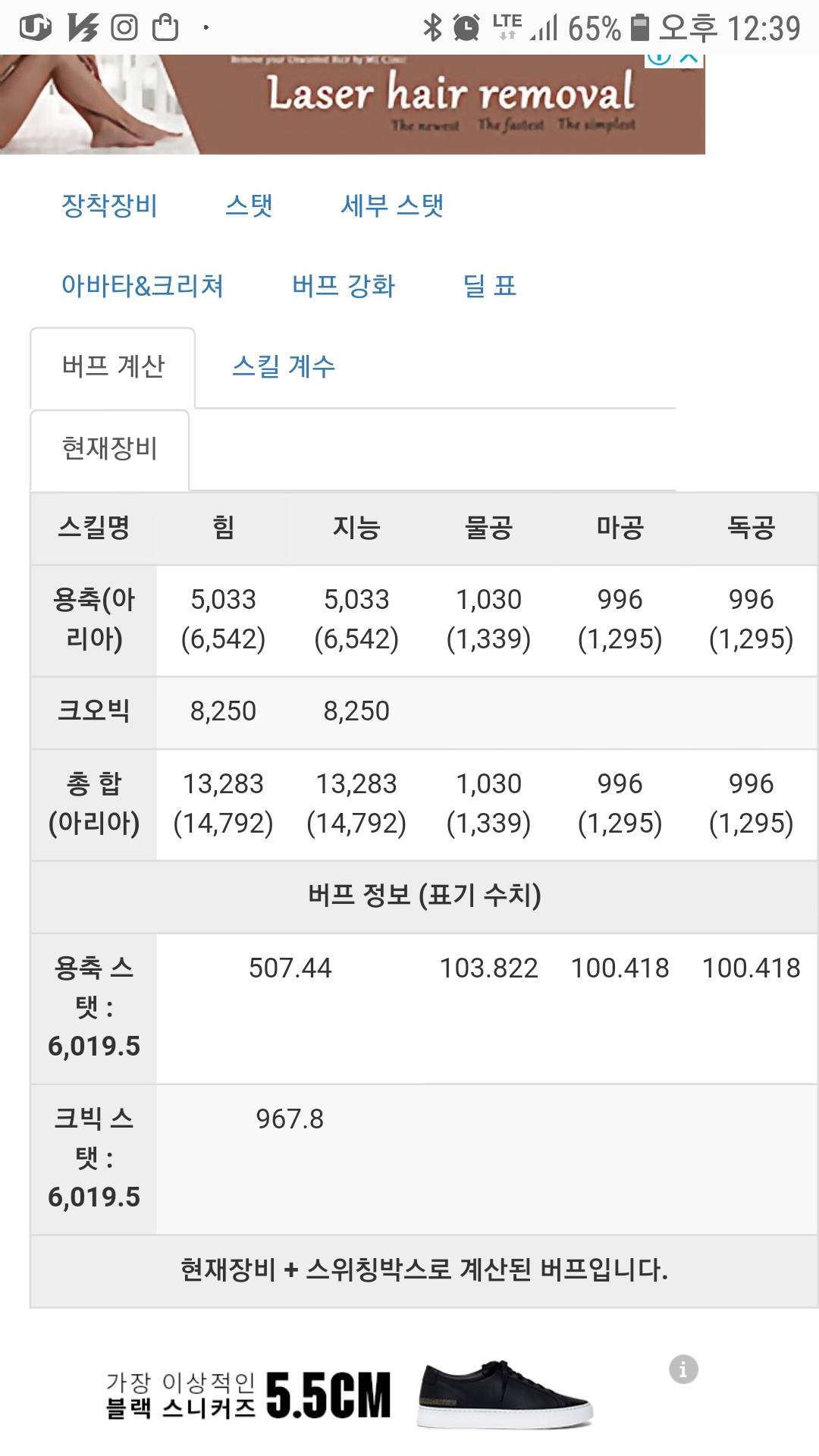Switch to the 스킬 계수 tab

point(284,367)
